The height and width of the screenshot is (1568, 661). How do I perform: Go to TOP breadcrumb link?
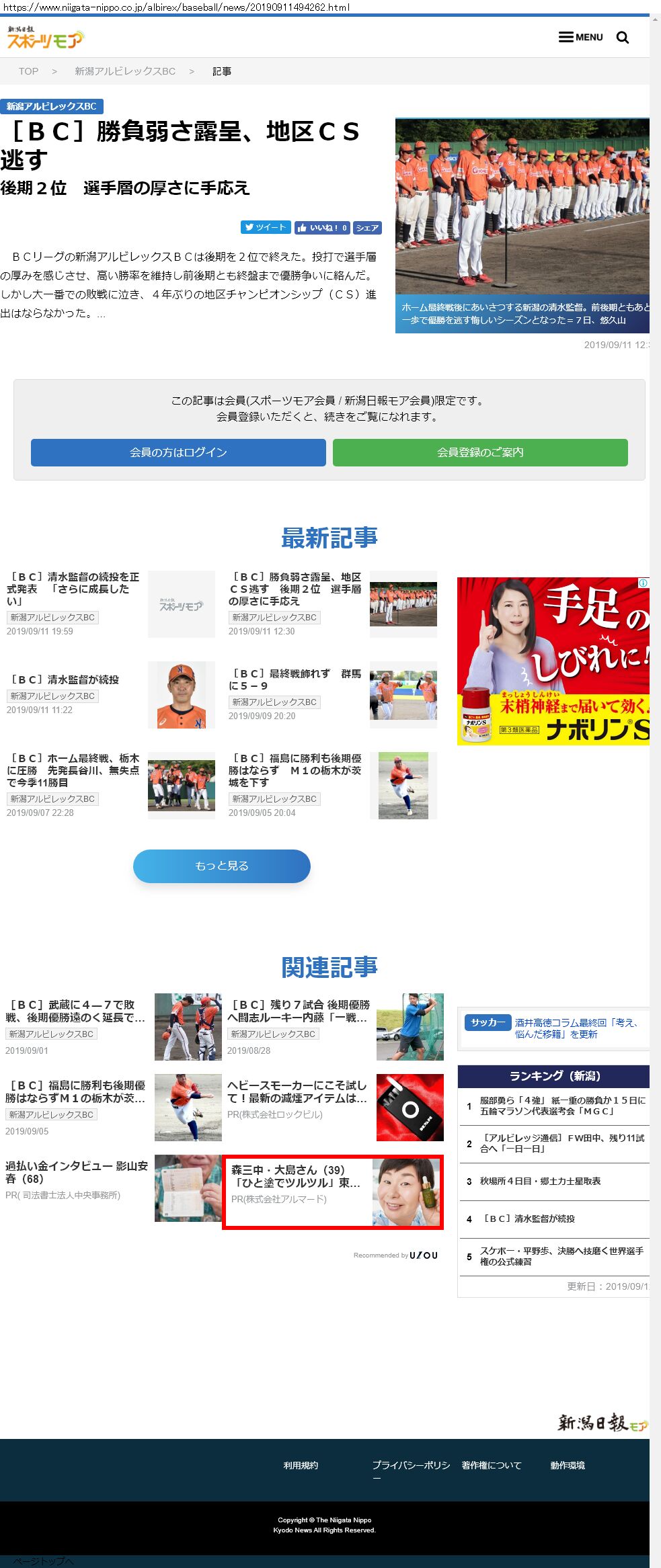click(x=28, y=71)
